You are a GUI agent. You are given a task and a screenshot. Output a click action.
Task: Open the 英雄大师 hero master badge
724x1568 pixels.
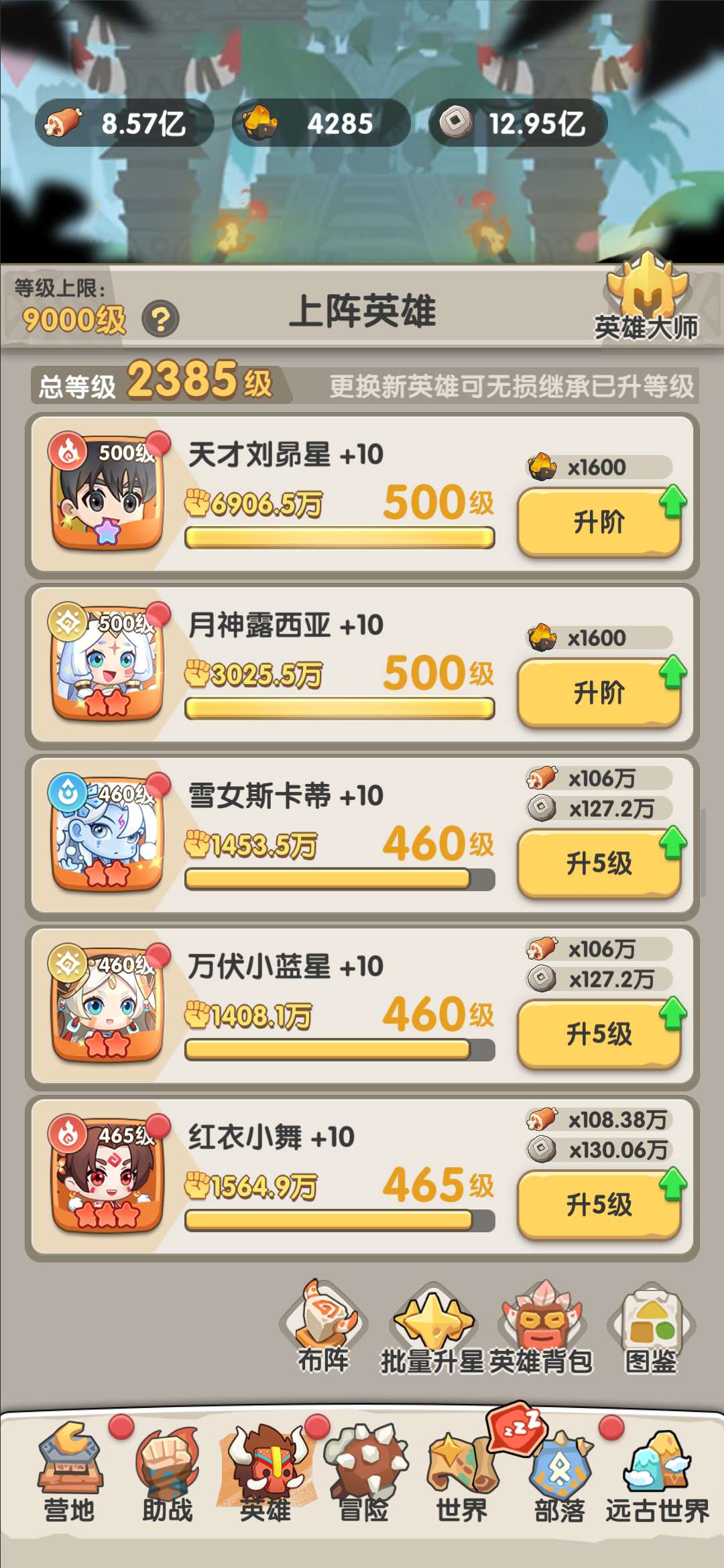(646, 298)
